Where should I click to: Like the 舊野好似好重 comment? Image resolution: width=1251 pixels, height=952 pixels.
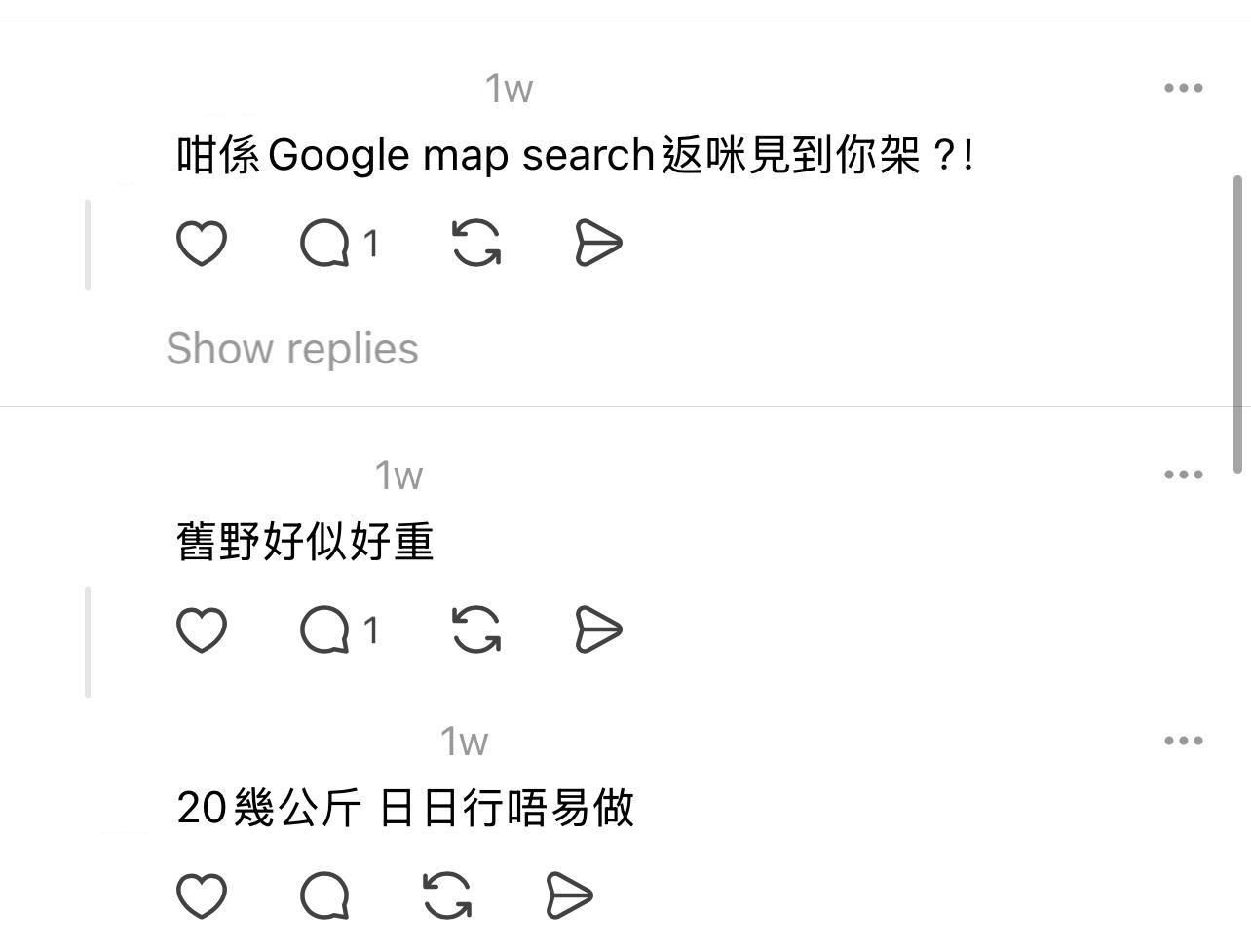(202, 629)
